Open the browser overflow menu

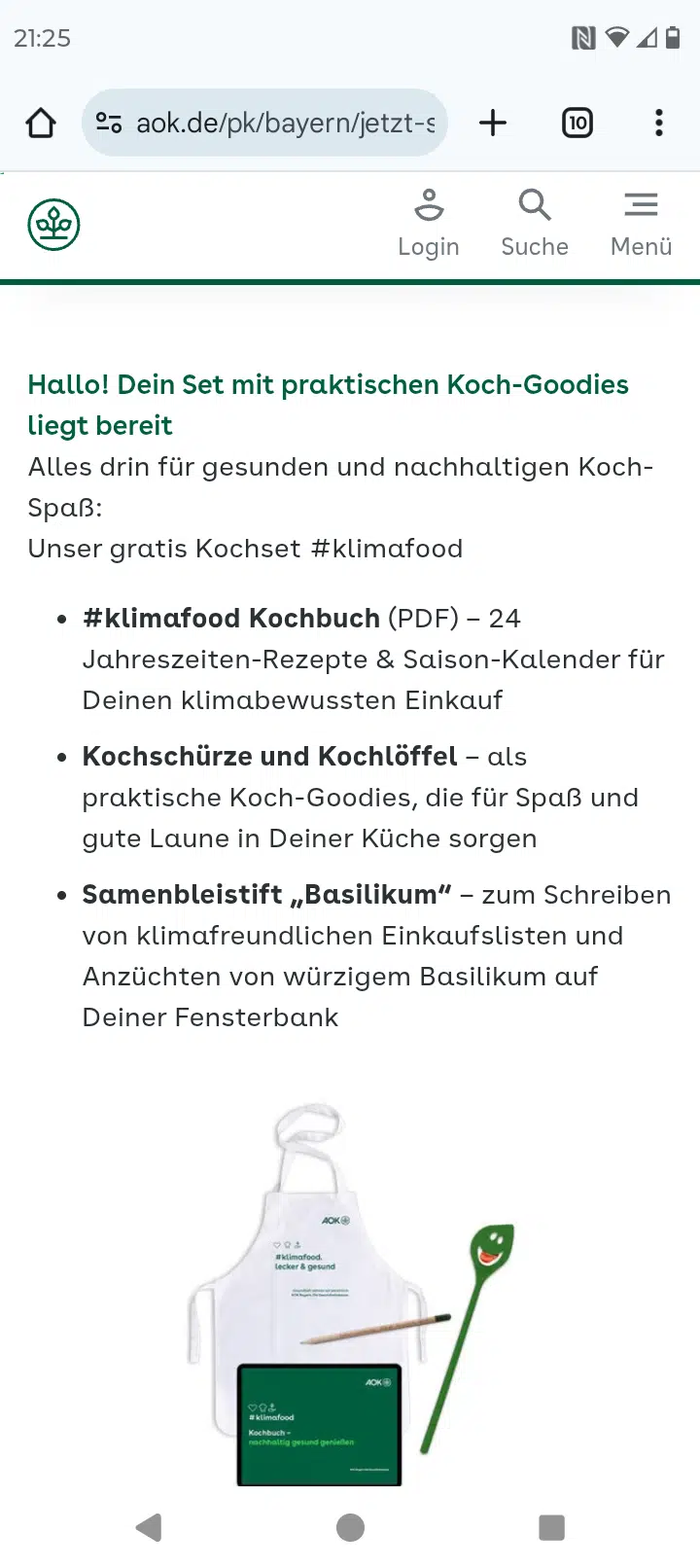[659, 123]
